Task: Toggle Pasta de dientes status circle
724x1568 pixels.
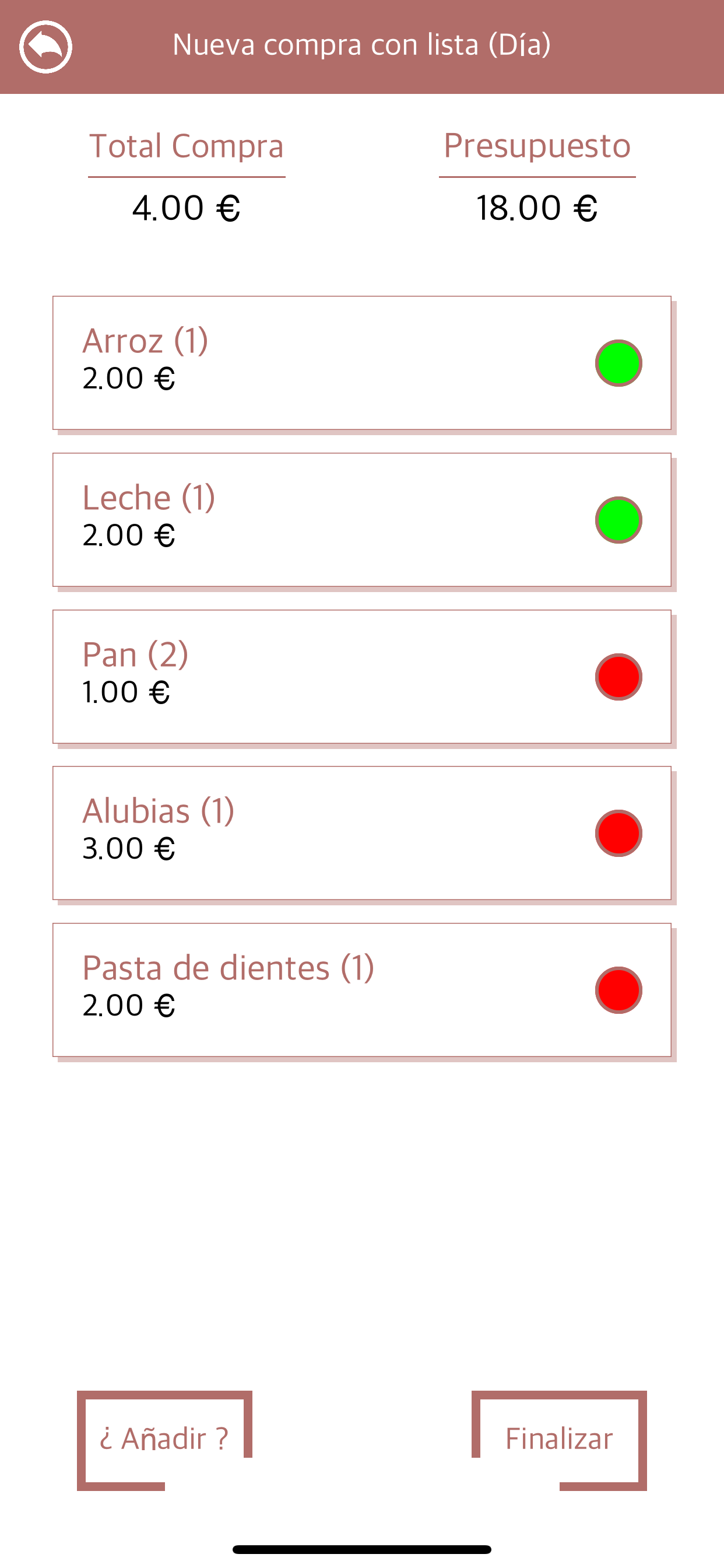Action: [x=618, y=991]
